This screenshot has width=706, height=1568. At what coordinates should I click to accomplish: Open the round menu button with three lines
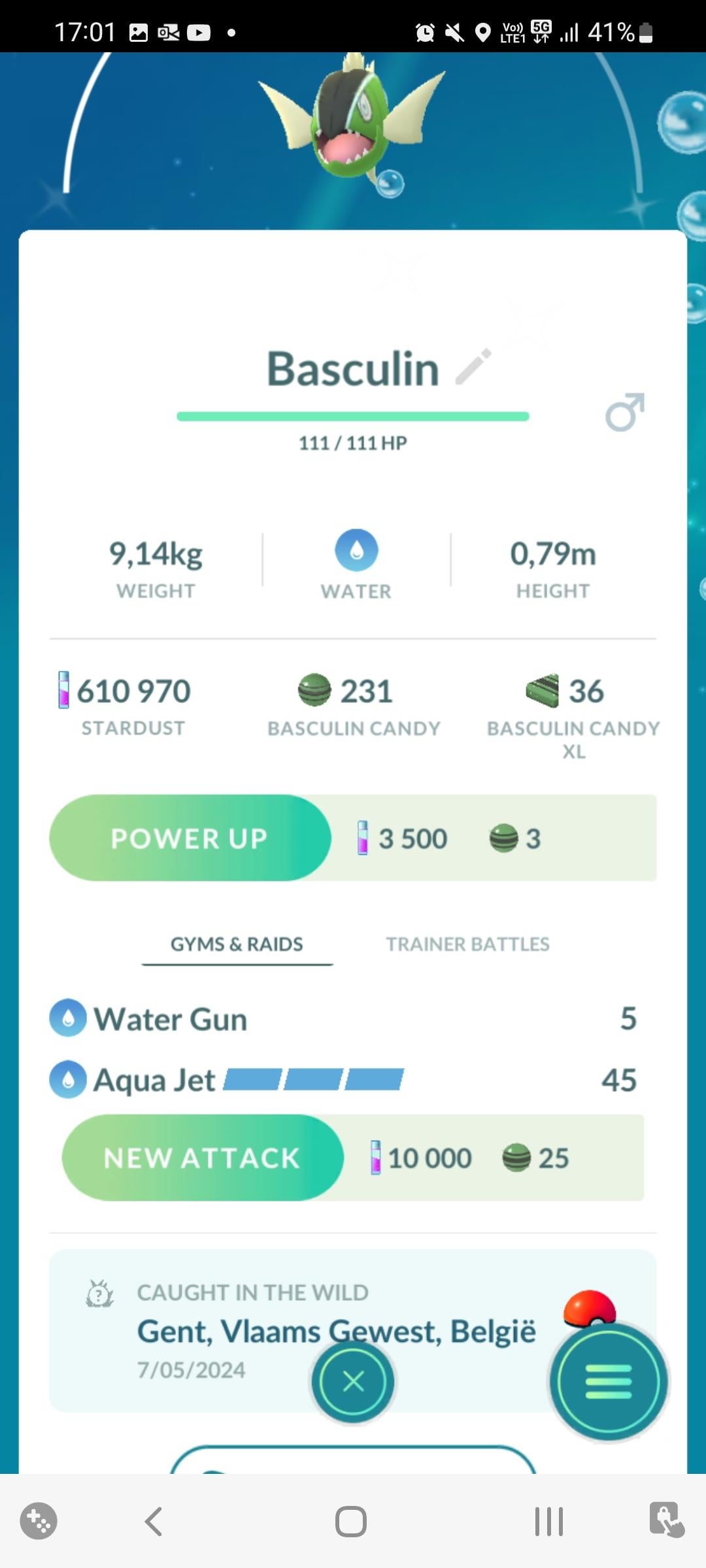pyautogui.click(x=609, y=1381)
